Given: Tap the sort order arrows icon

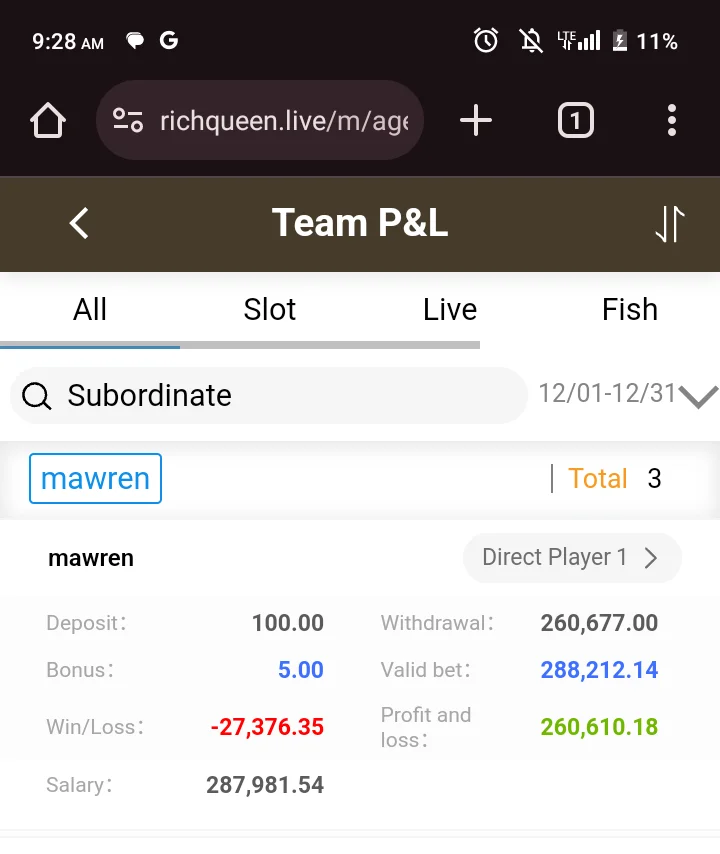Looking at the screenshot, I should click(x=669, y=224).
